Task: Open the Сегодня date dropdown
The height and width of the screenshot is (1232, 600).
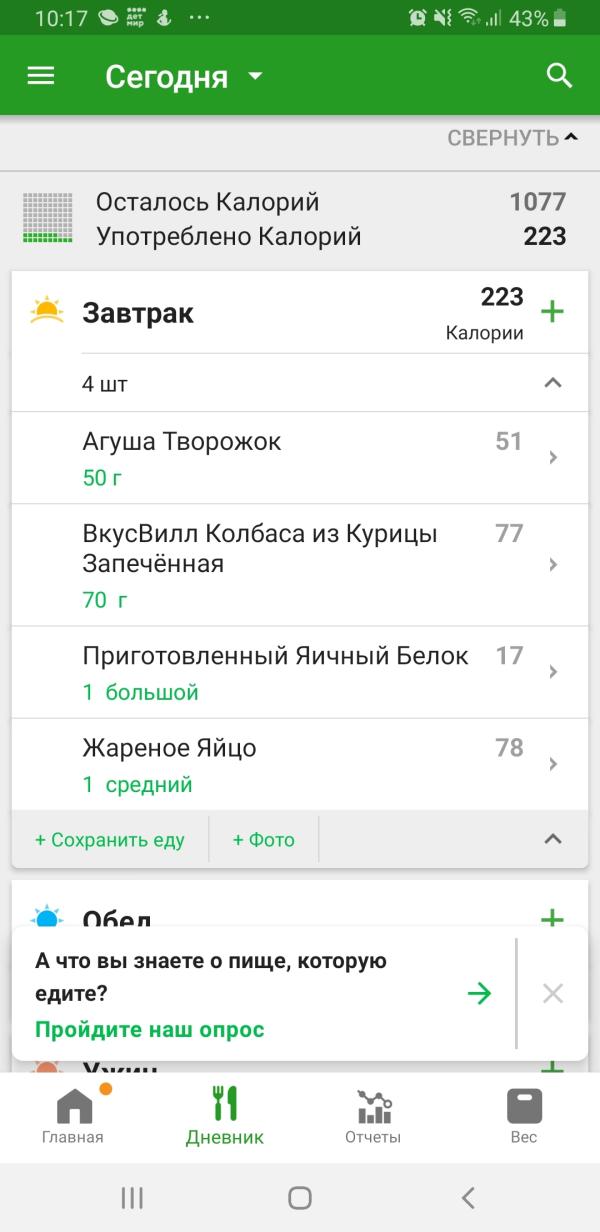Action: coord(184,77)
